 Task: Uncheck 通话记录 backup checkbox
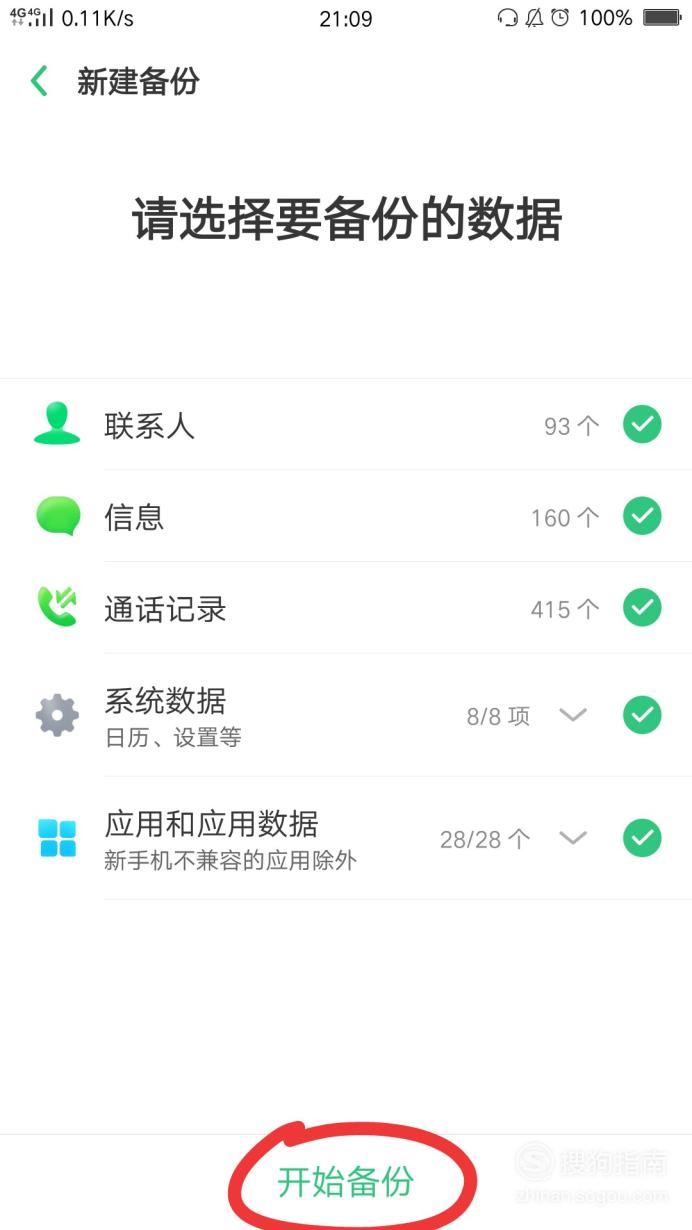point(642,608)
